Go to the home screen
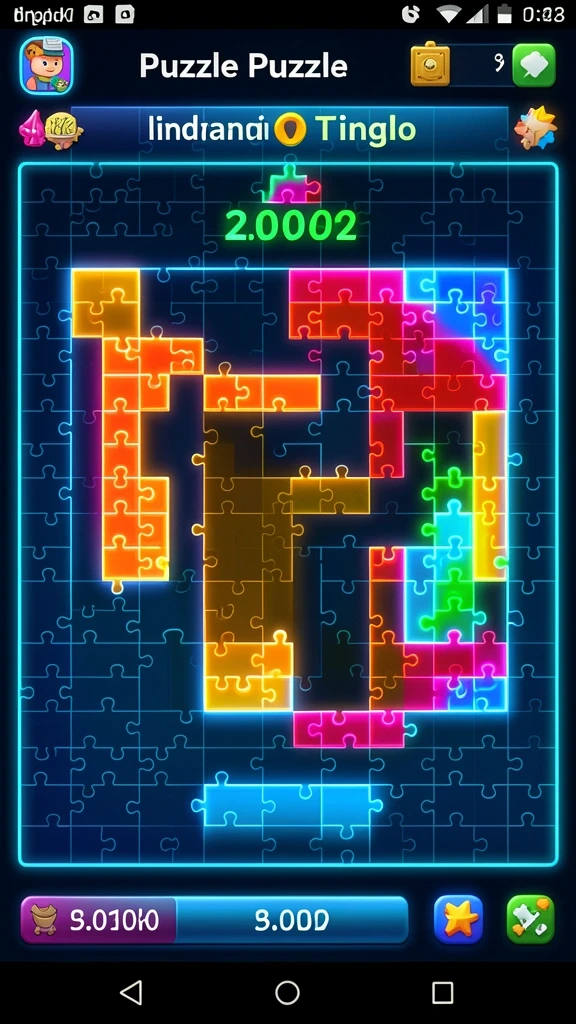The height and width of the screenshot is (1024, 576). [x=287, y=993]
